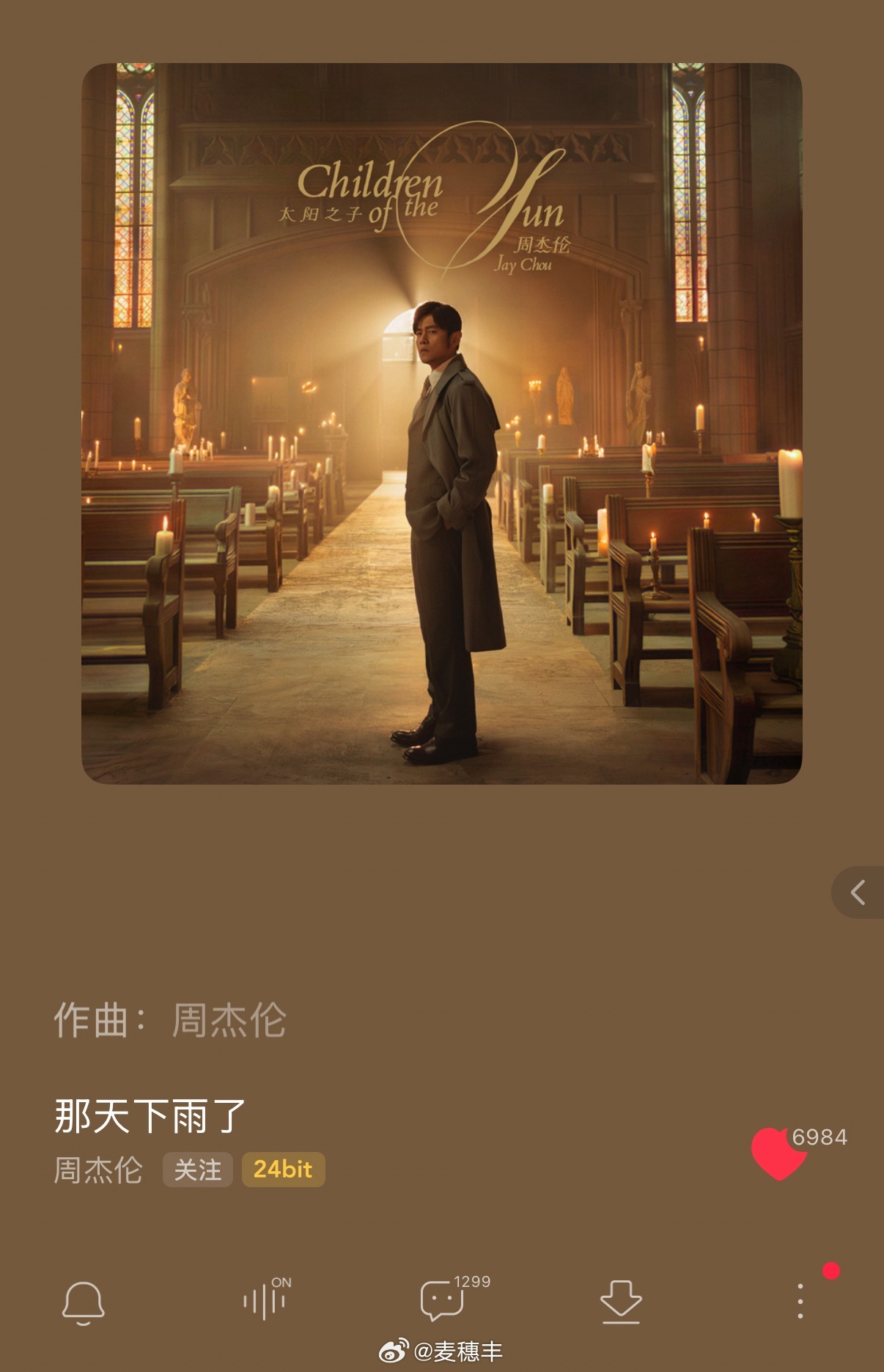The image size is (884, 1372).
Task: Select the 24bit audio quality badge
Action: [x=283, y=1170]
